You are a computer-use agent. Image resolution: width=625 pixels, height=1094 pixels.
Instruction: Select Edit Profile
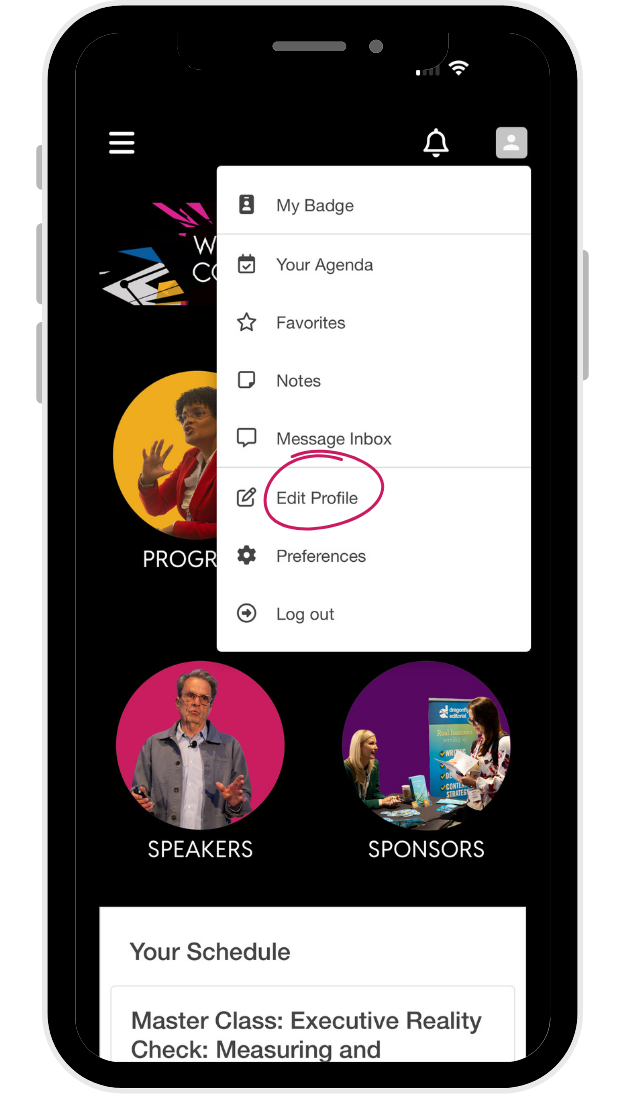[374, 497]
